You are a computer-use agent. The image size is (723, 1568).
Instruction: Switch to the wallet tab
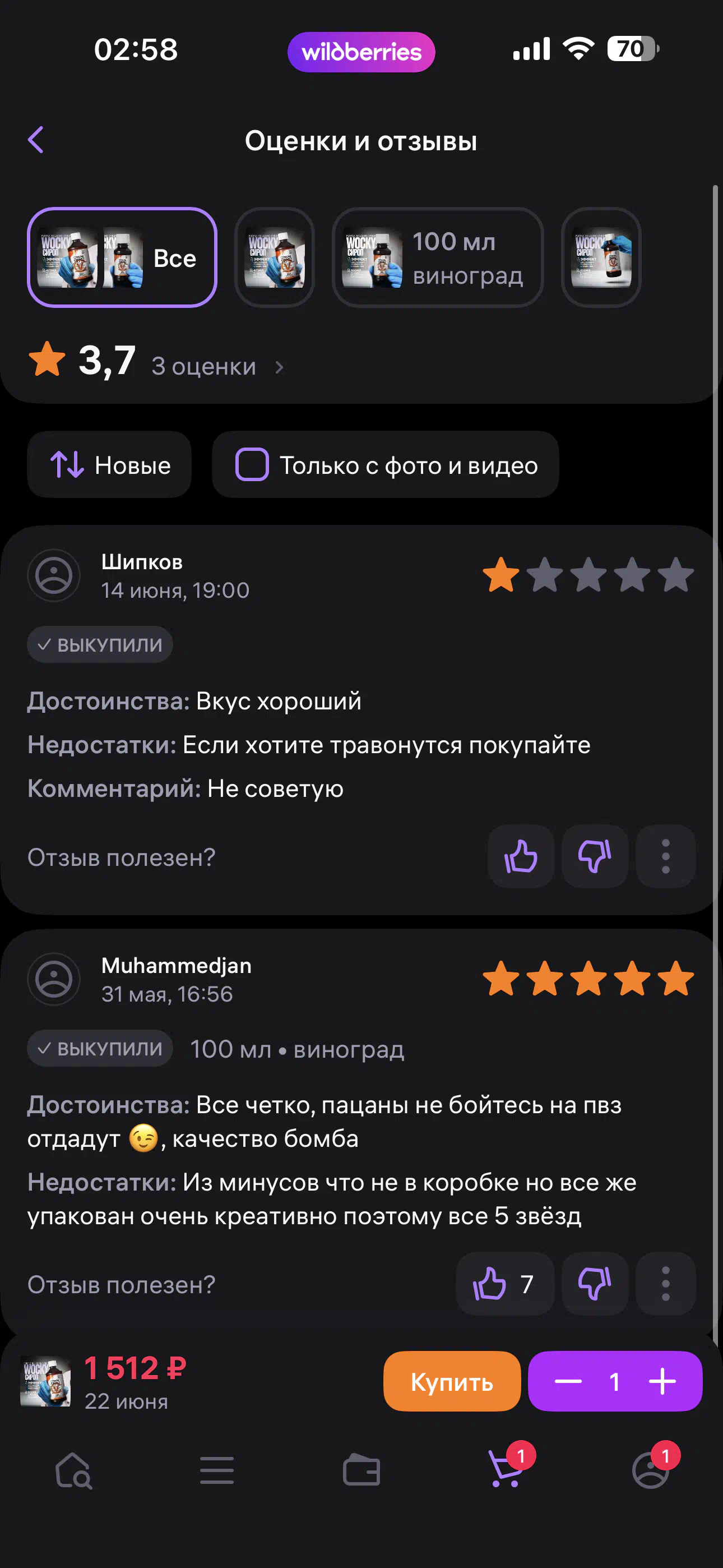(361, 1470)
